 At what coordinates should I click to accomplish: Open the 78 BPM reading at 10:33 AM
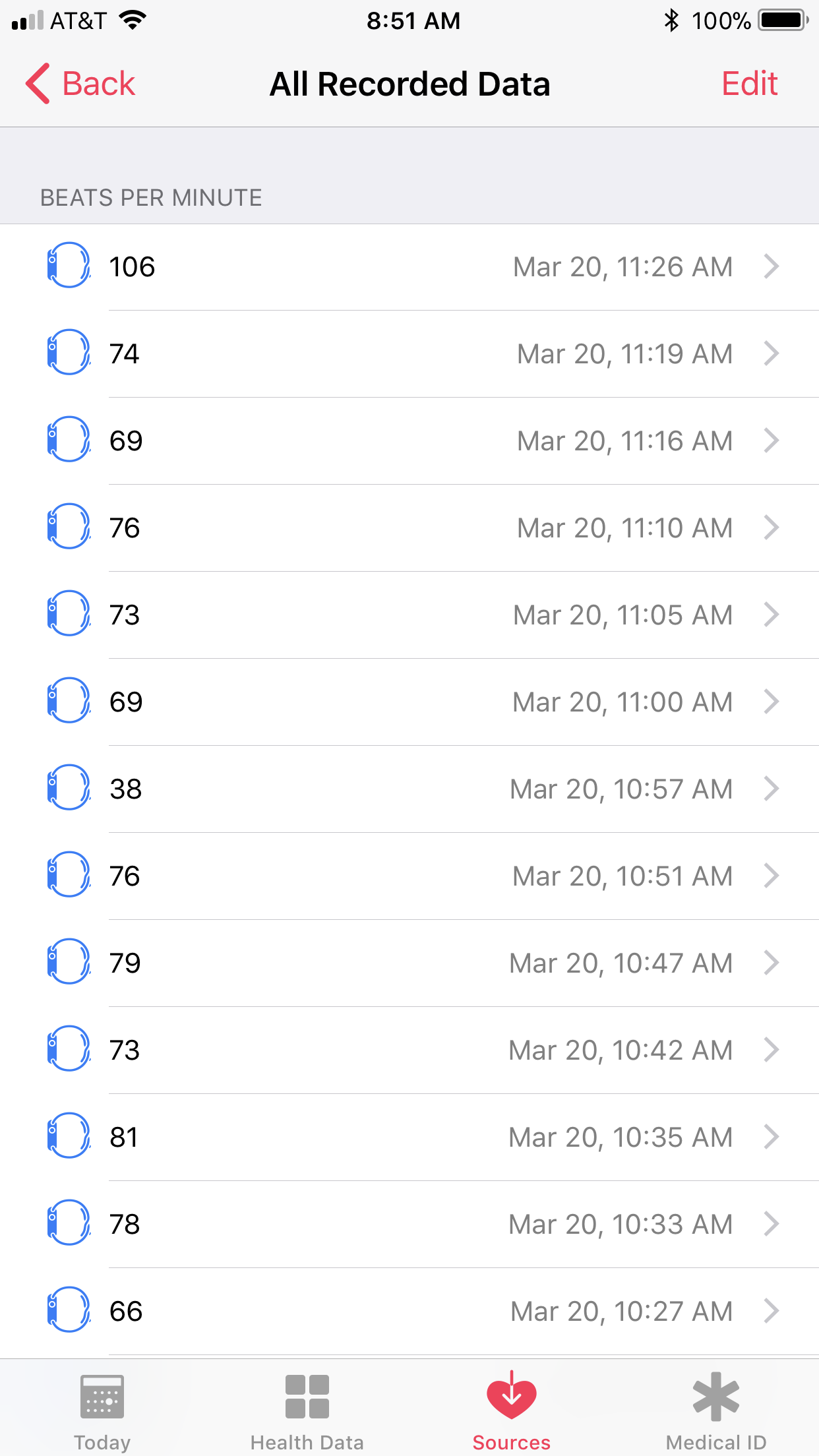(409, 1225)
